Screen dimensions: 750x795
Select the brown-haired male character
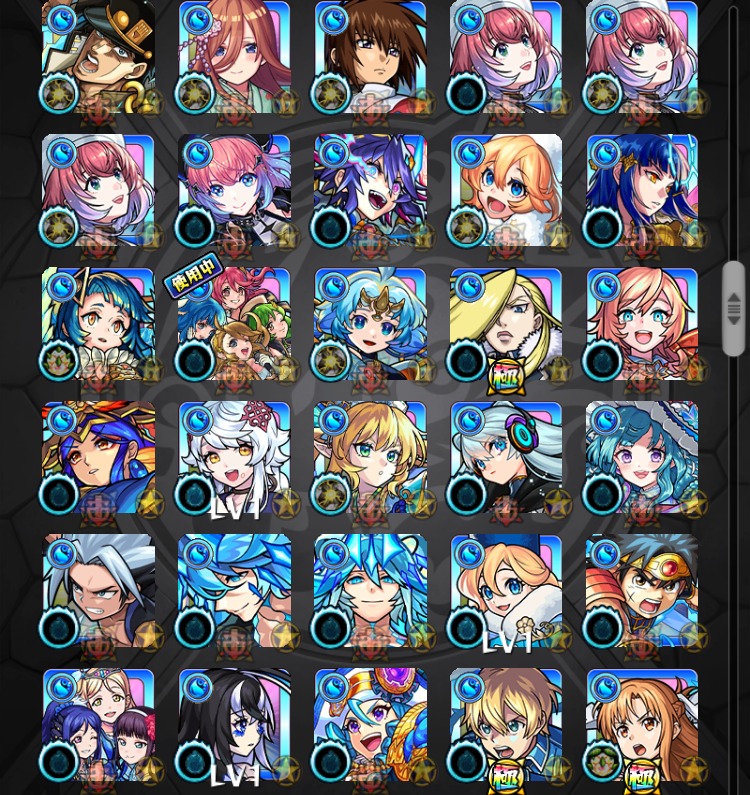tap(370, 55)
